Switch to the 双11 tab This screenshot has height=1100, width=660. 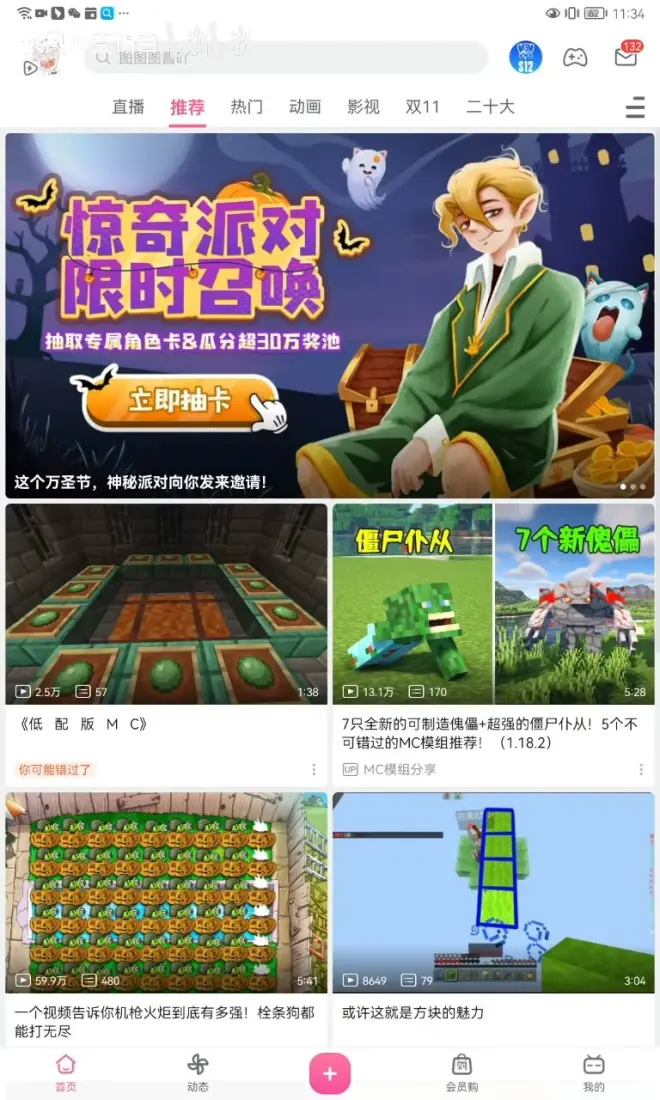pos(422,107)
